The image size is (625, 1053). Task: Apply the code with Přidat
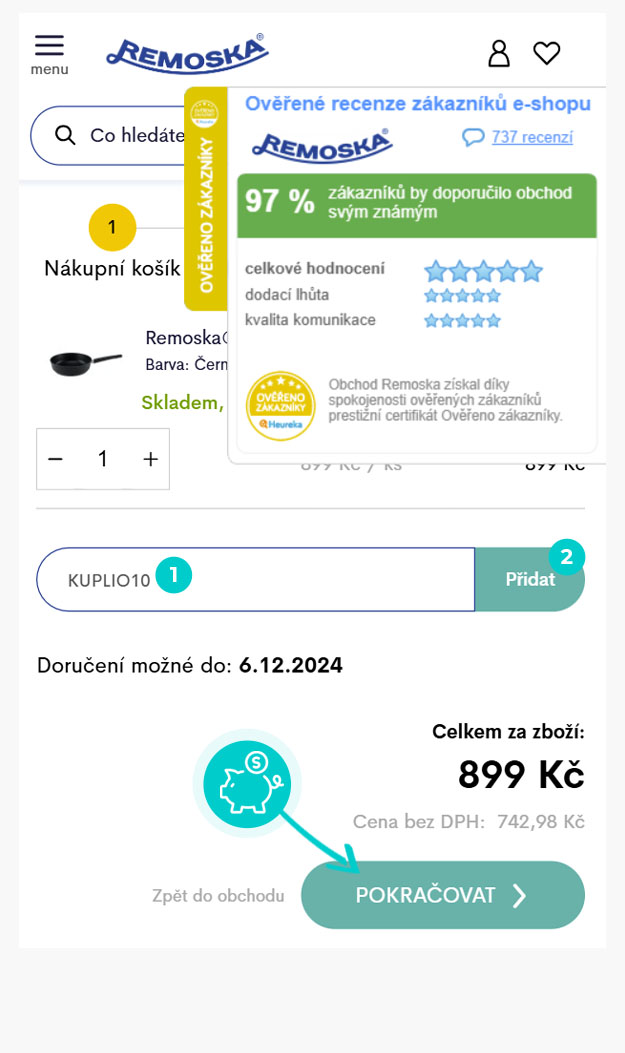[x=529, y=579]
